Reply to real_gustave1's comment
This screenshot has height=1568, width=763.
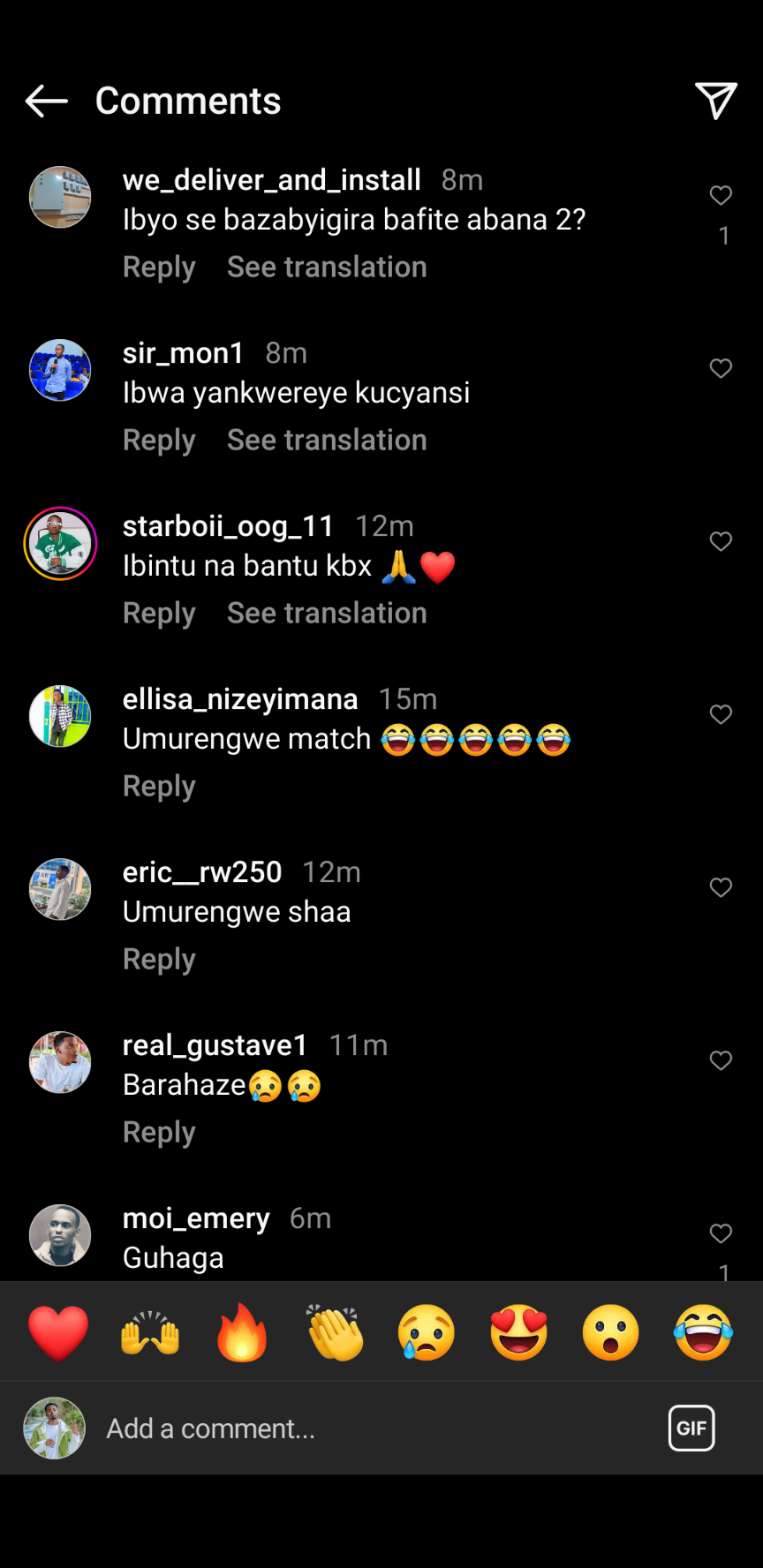pos(159,1132)
